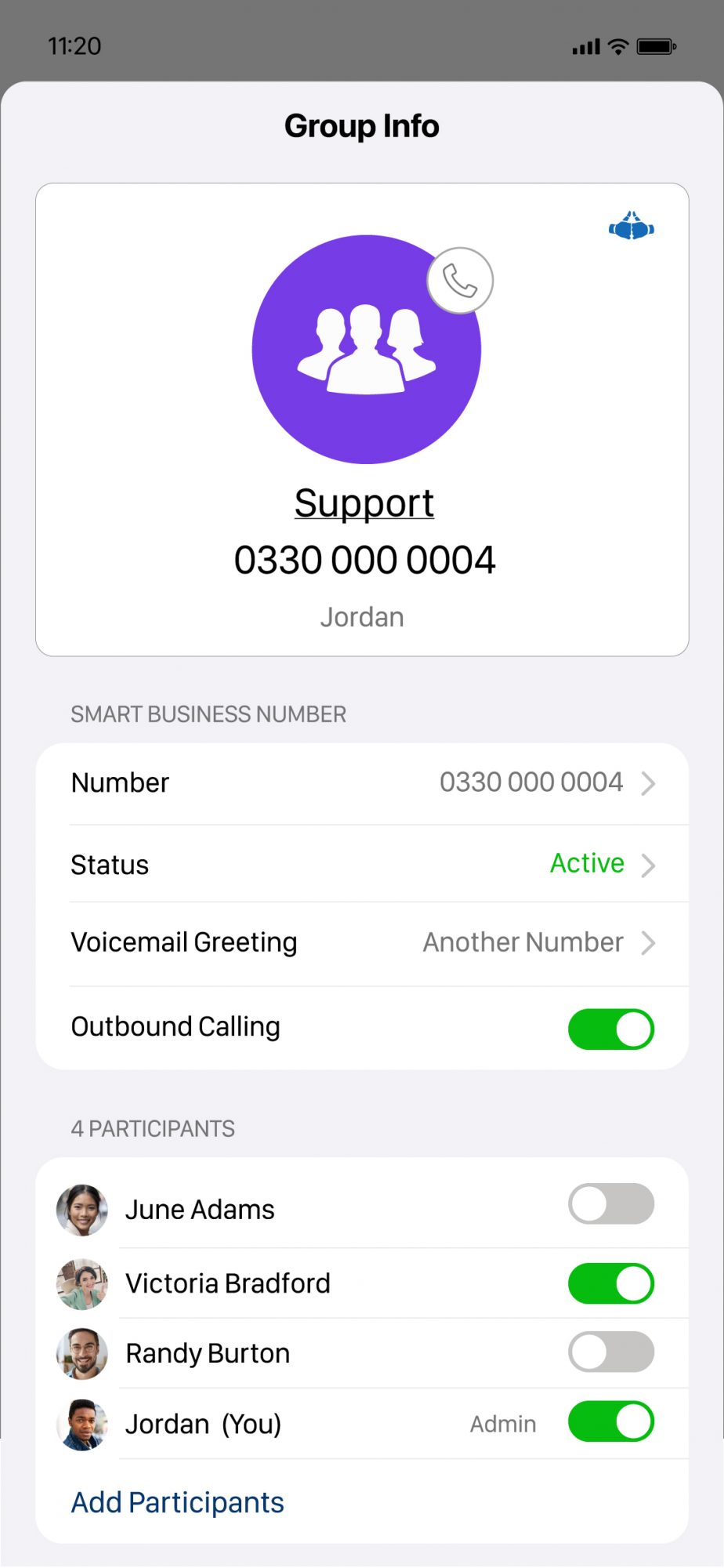Turn off Victoria Bradford's toggle
Screen dimensions: 724x1568
pos(611,1283)
